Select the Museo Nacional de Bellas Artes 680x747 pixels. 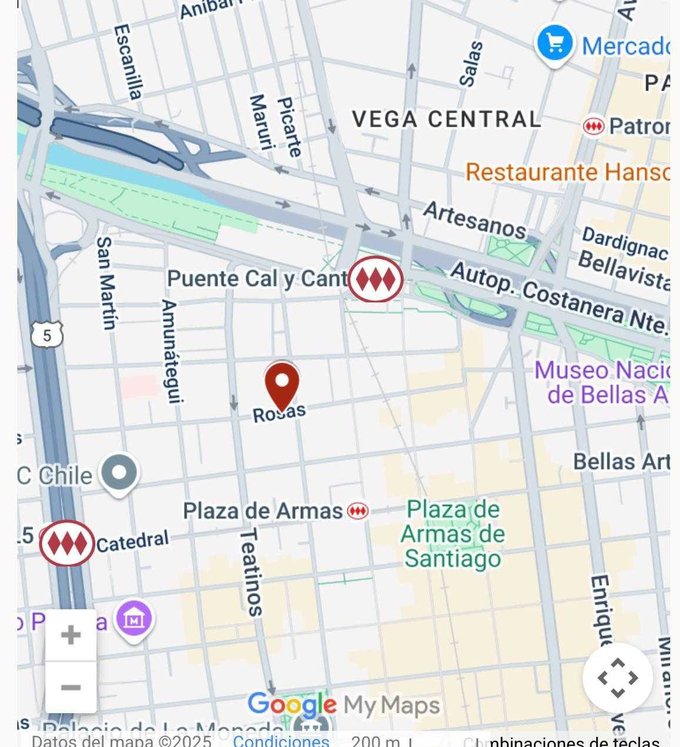point(602,382)
